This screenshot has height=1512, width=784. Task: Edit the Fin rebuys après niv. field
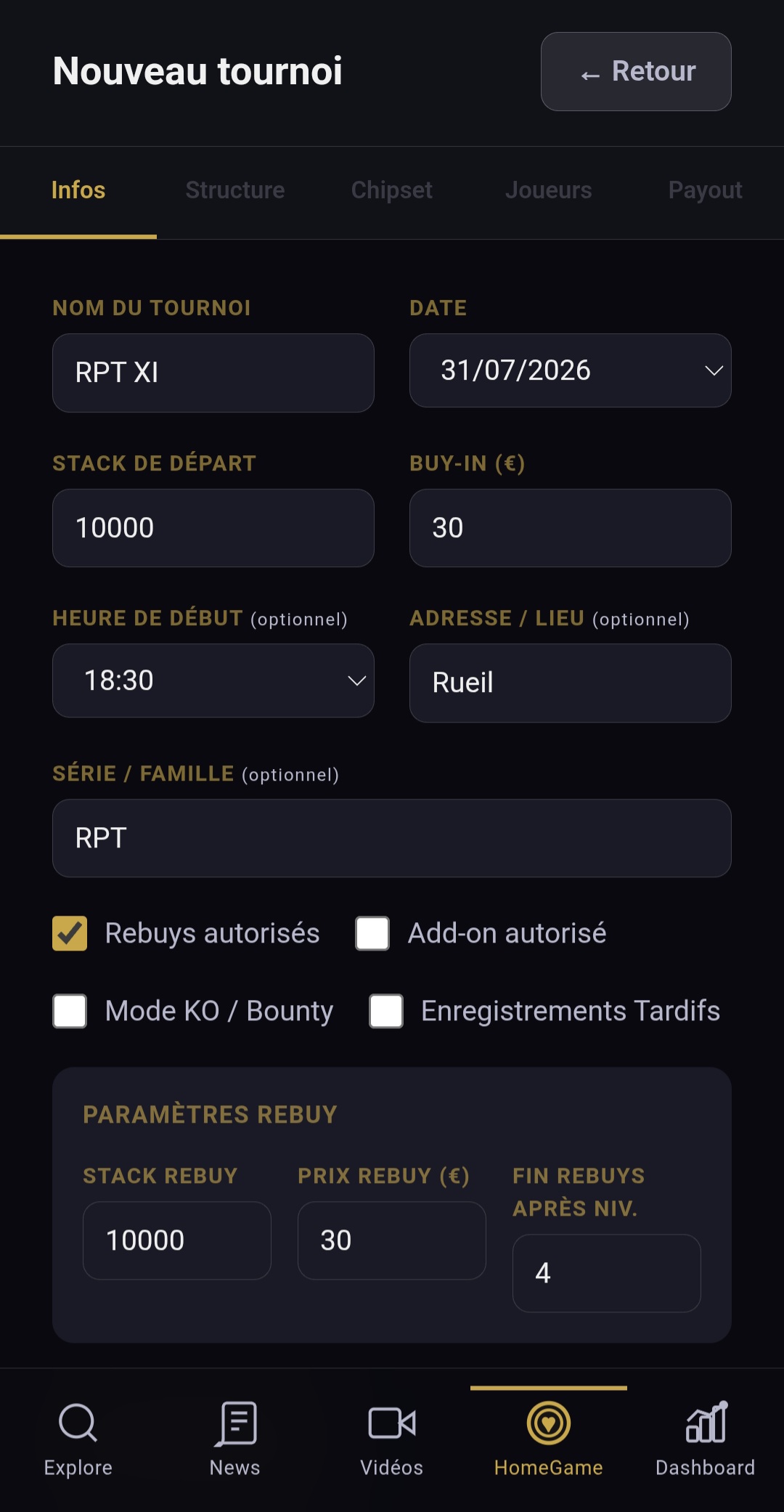(607, 1273)
